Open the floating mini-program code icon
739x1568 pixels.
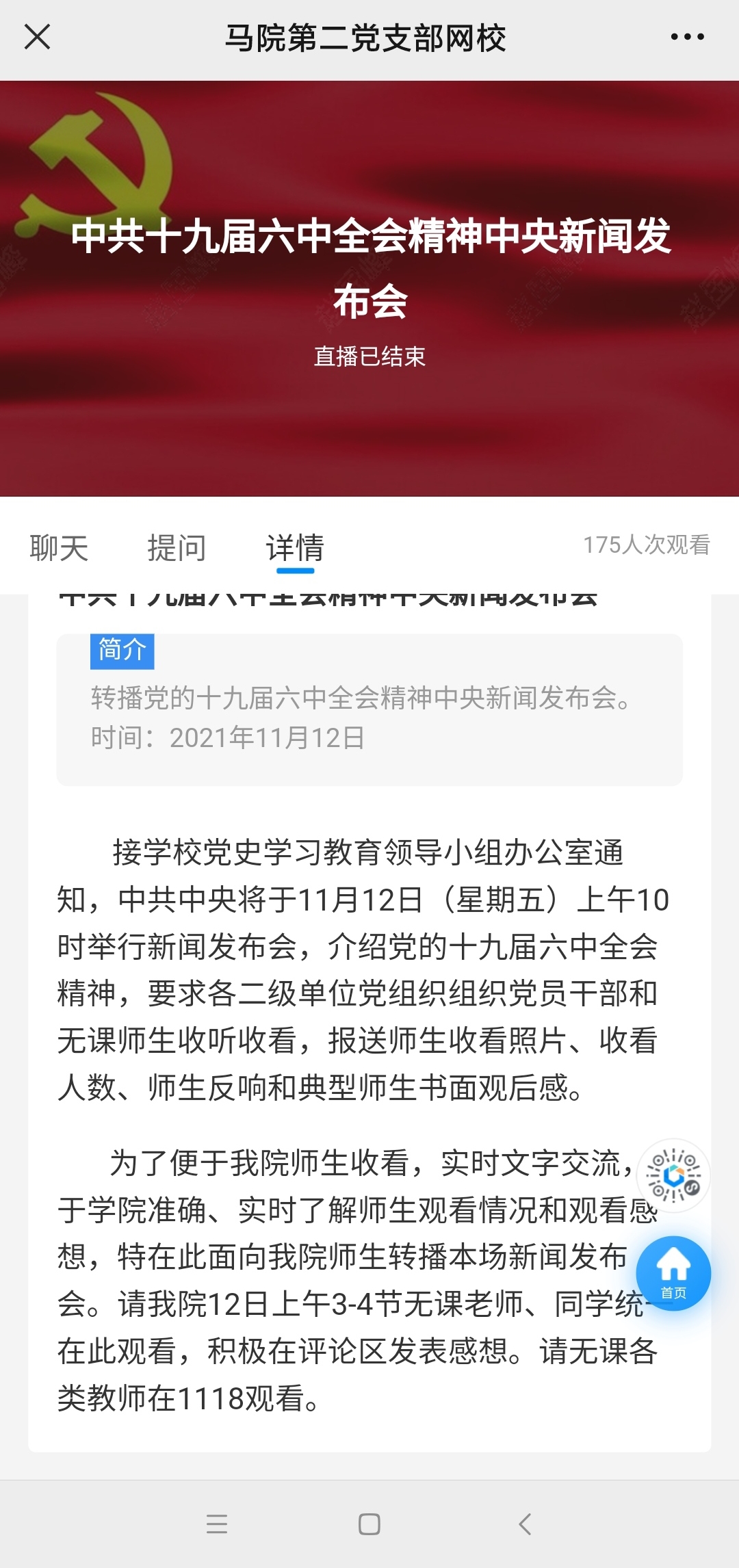coord(673,1176)
